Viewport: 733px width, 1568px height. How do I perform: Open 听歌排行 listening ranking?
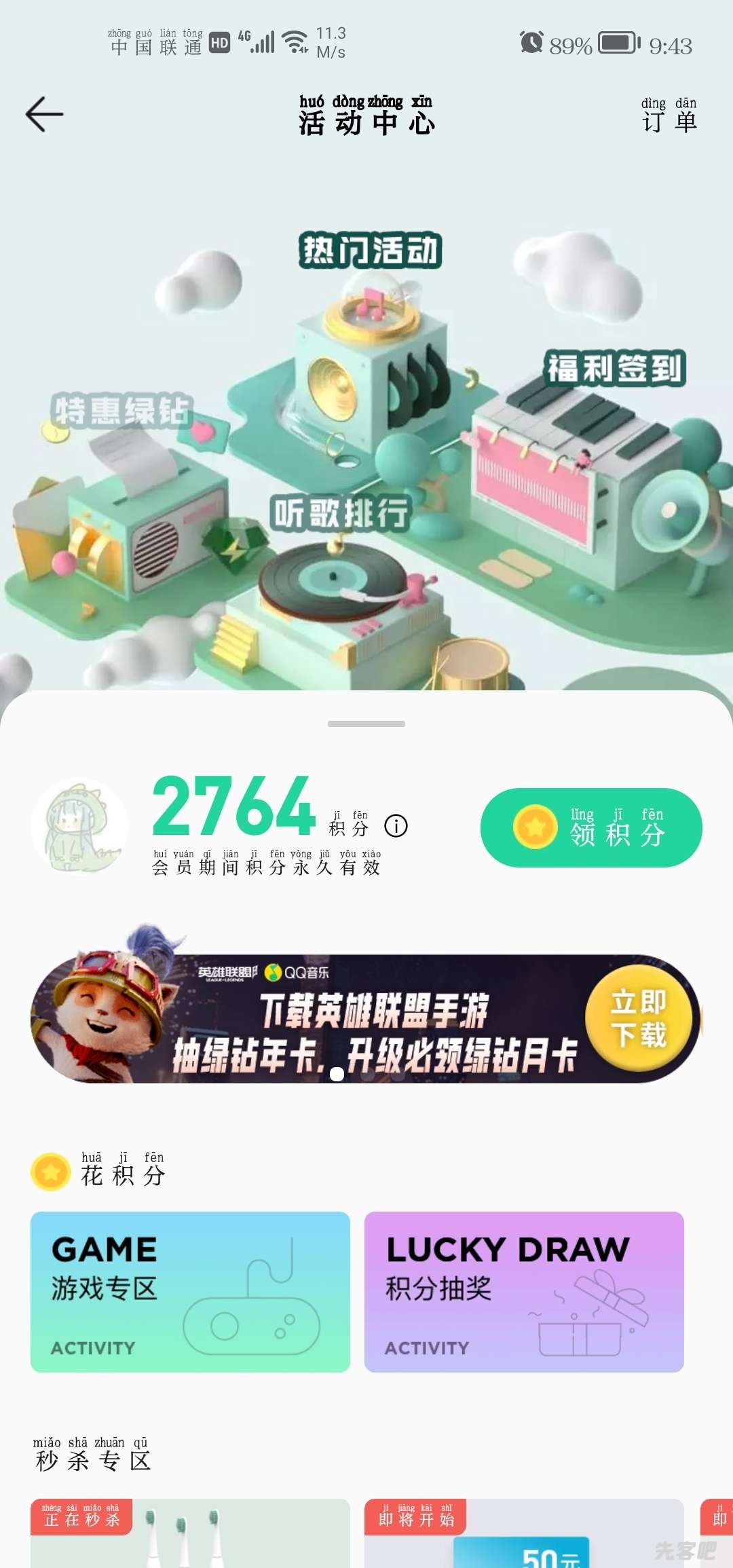click(x=341, y=512)
